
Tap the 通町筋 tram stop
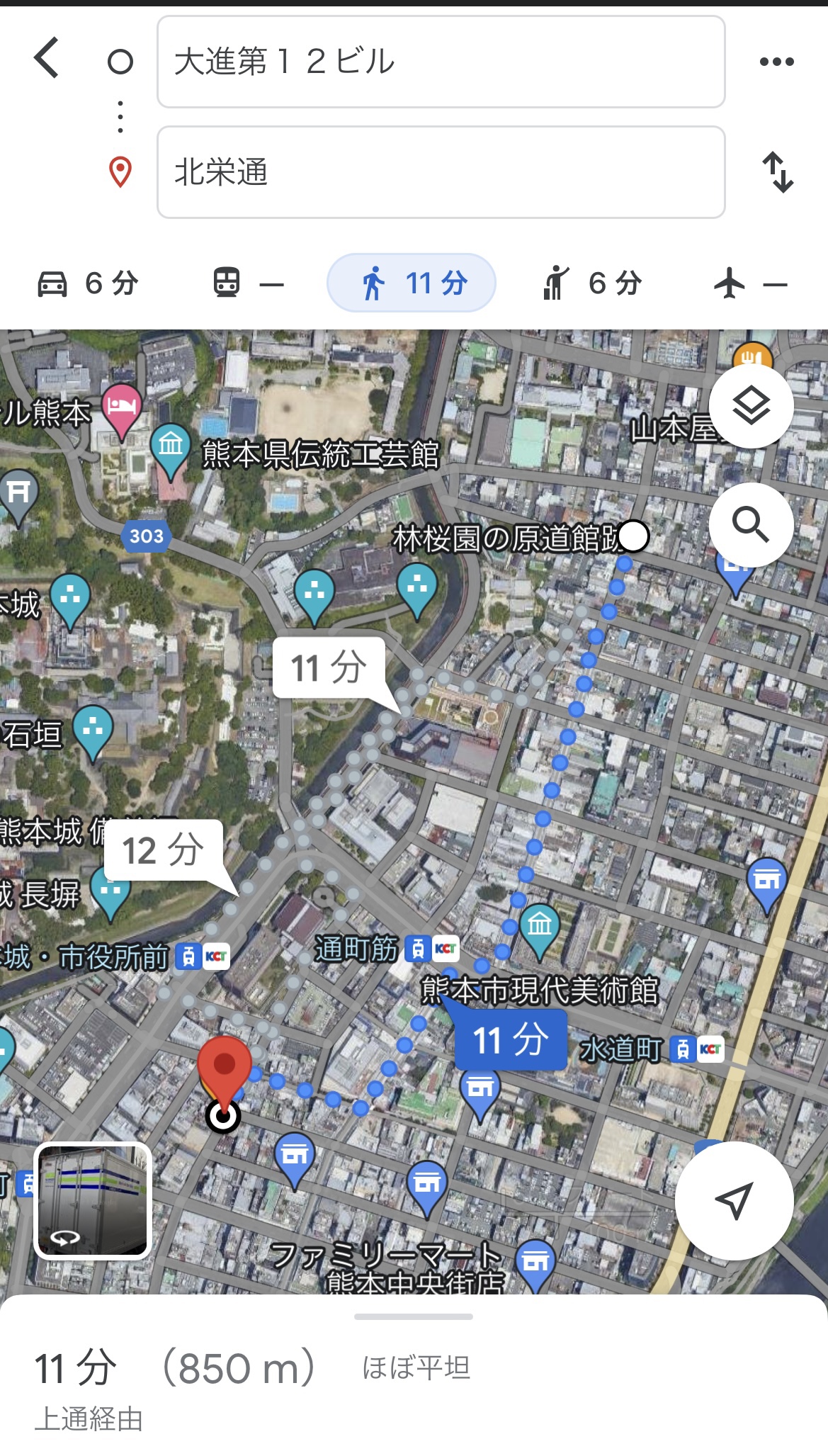pos(418,948)
